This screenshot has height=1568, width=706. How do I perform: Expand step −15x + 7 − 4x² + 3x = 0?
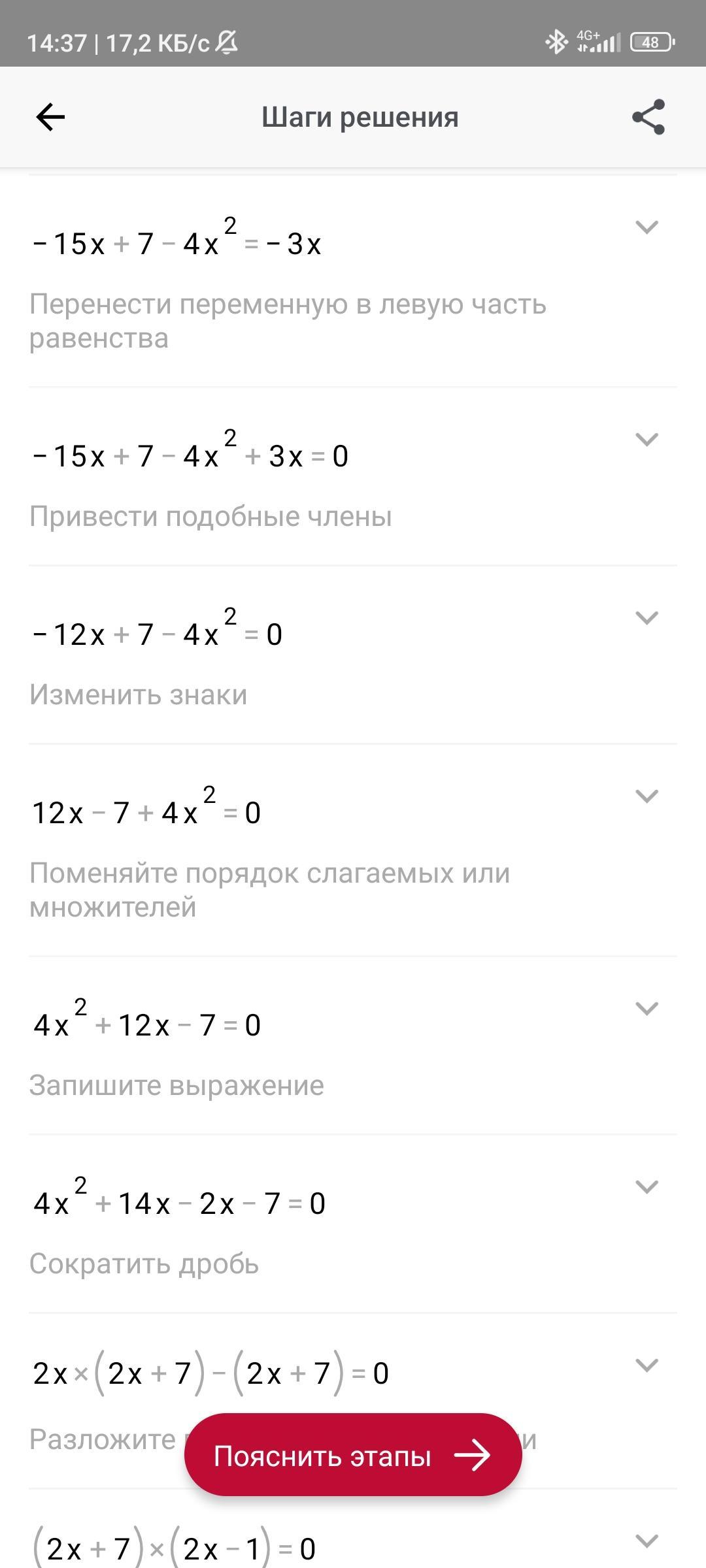click(647, 439)
